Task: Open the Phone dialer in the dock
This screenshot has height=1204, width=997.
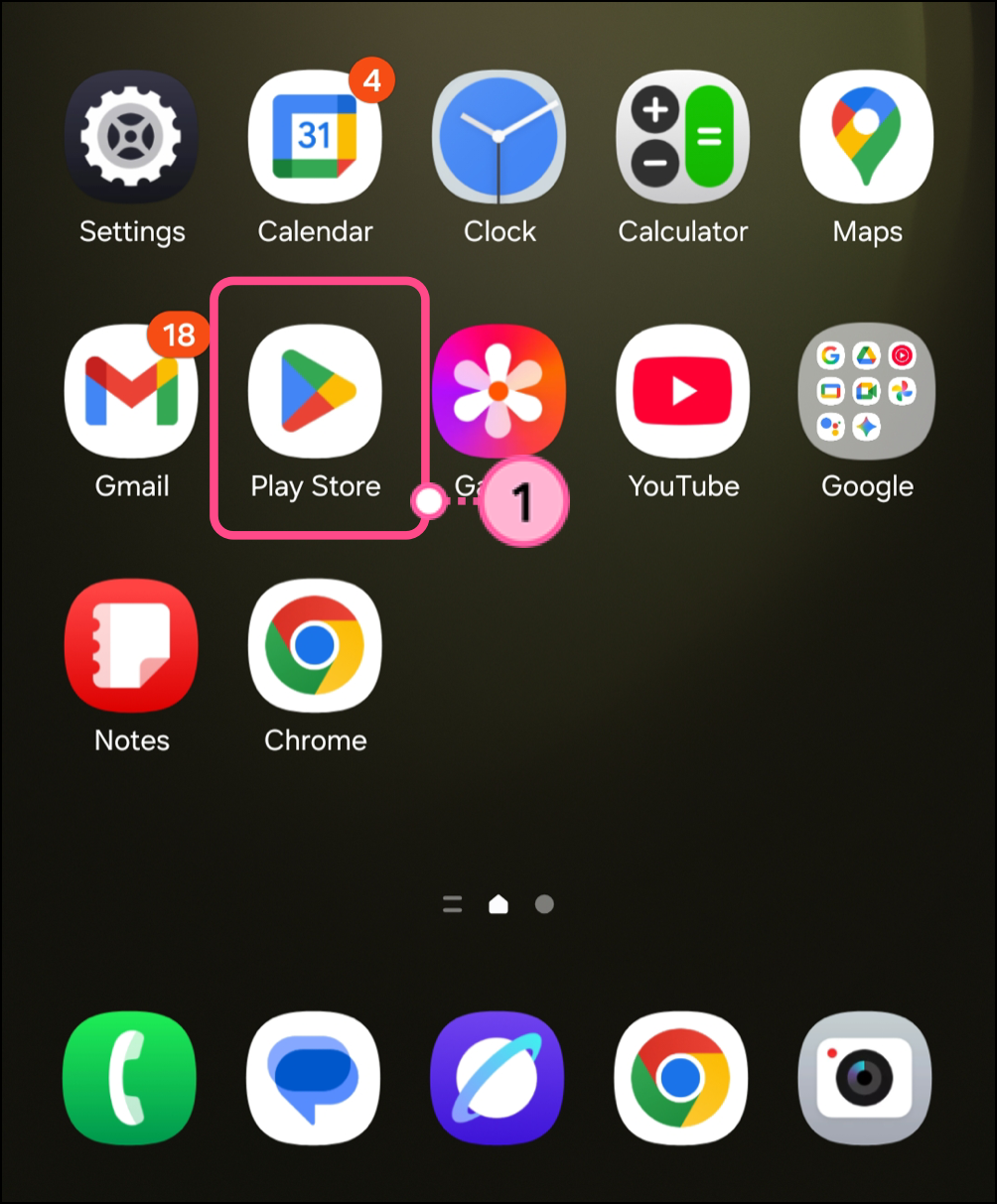Action: click(129, 1078)
